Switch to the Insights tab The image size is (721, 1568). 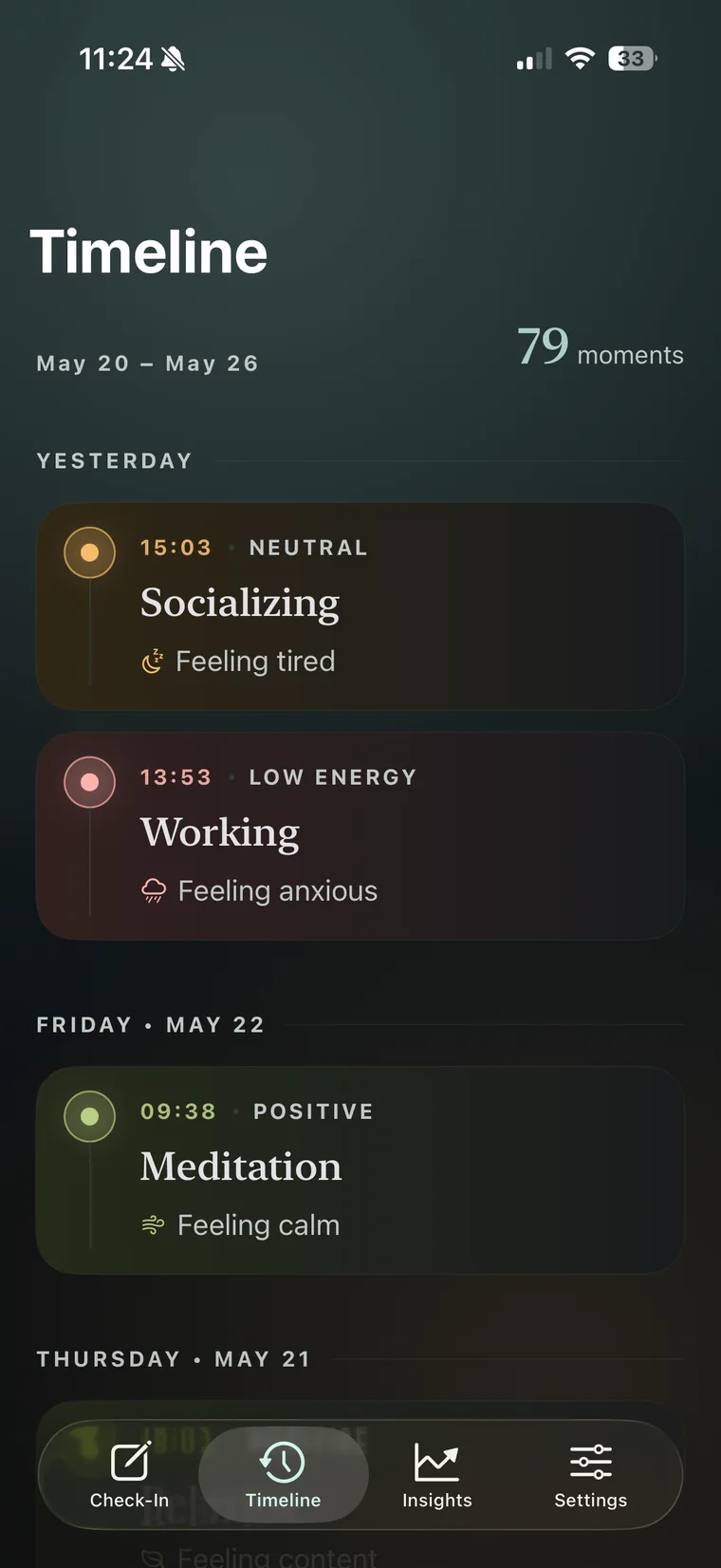coord(436,1475)
